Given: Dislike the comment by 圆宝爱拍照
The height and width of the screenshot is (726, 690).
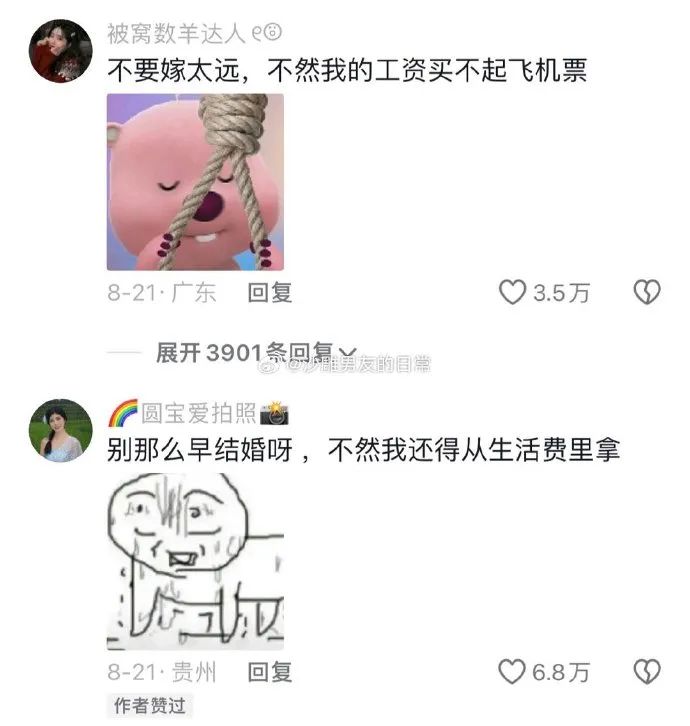Looking at the screenshot, I should (648, 671).
